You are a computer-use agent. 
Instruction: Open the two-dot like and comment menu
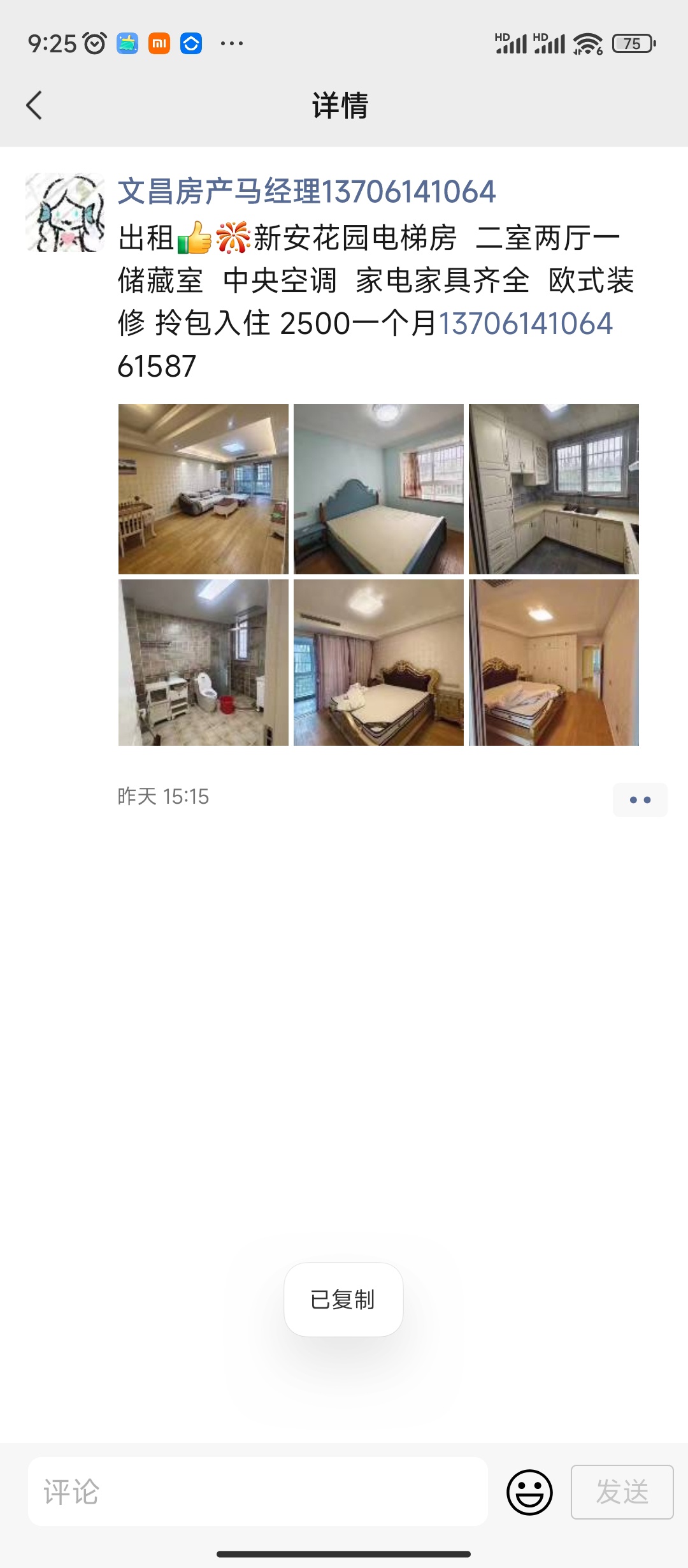pos(640,799)
